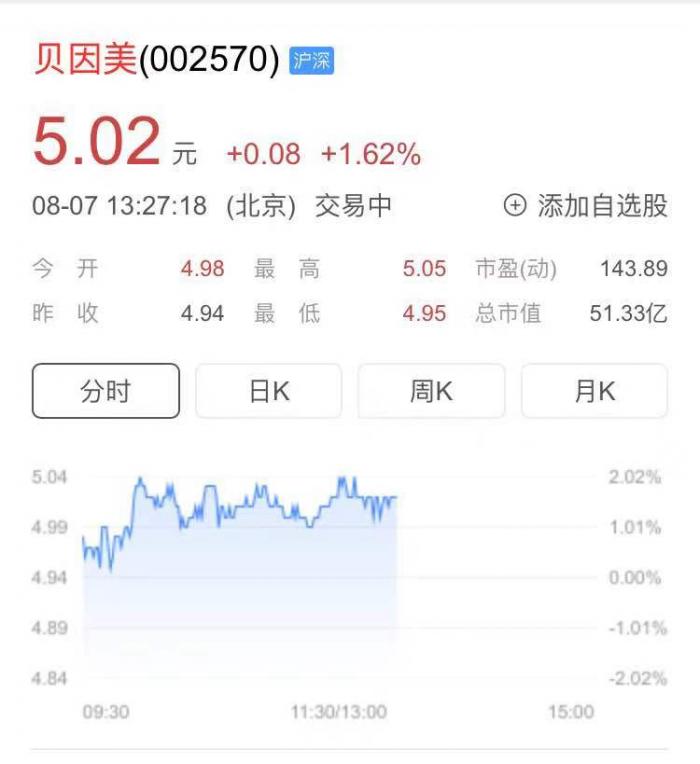
Task: Add 贝因美 to watchlist via 添加自选股
Action: point(585,207)
